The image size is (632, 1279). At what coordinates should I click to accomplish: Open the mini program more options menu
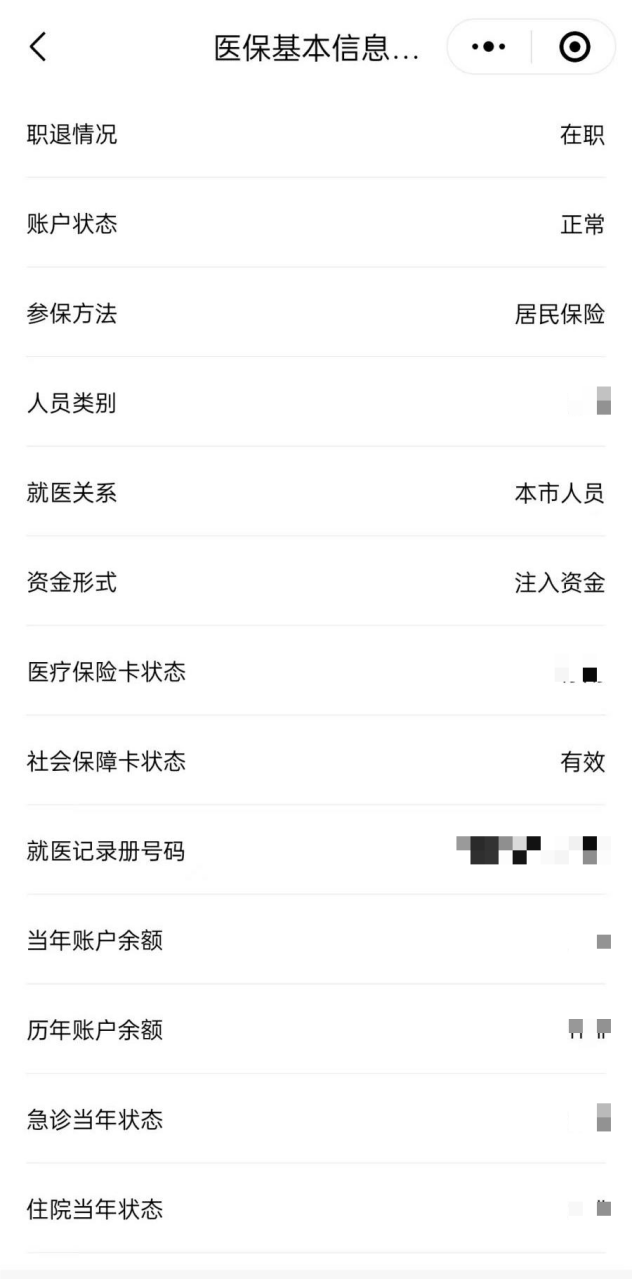pos(488,47)
